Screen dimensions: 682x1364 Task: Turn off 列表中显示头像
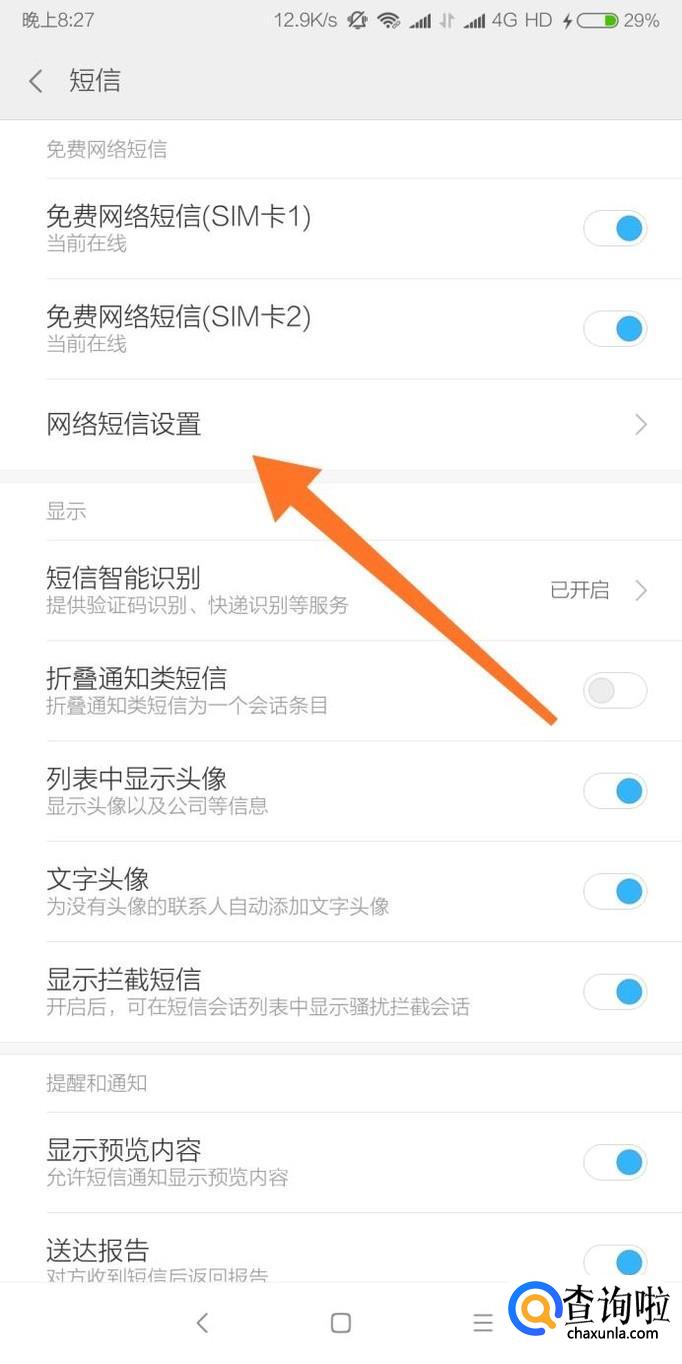615,791
